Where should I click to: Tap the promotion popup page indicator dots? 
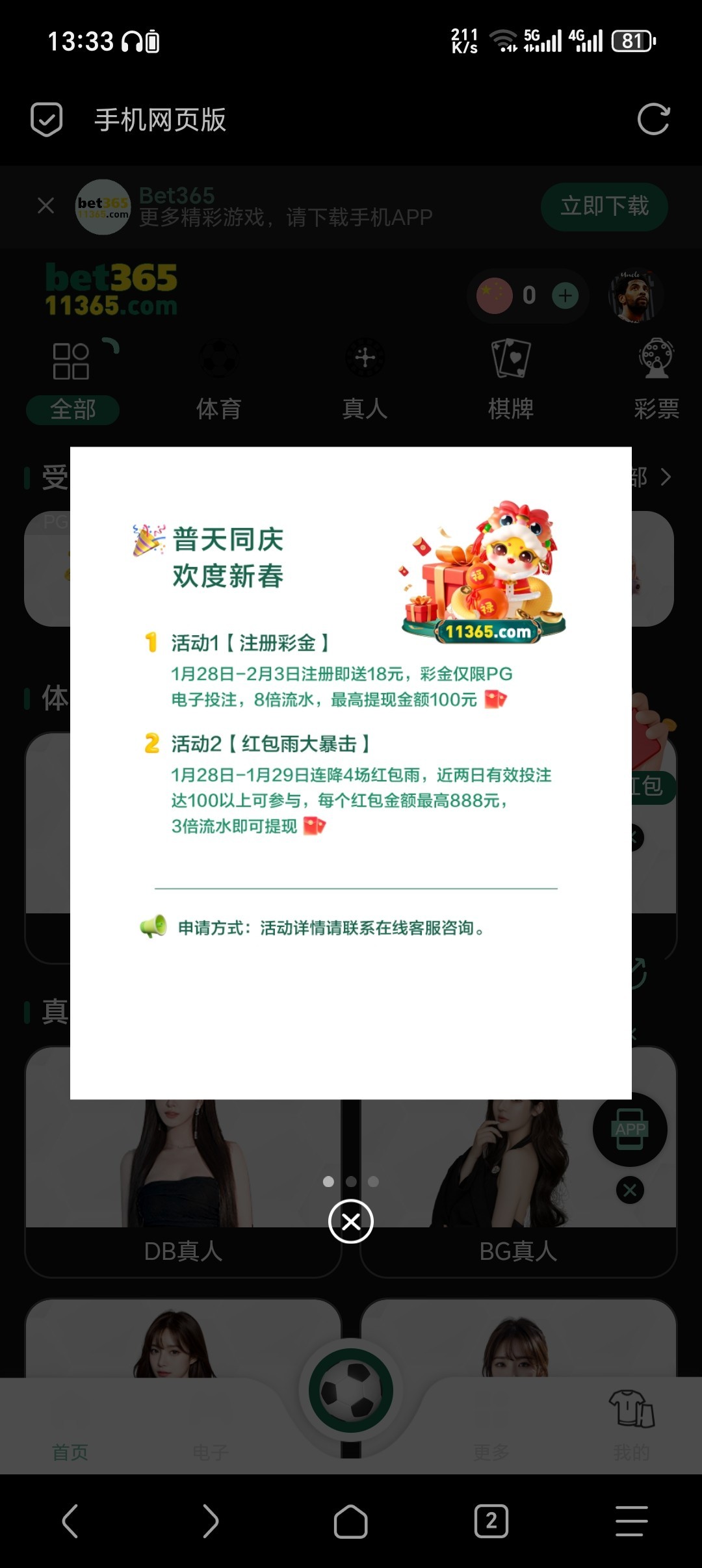coord(350,1182)
